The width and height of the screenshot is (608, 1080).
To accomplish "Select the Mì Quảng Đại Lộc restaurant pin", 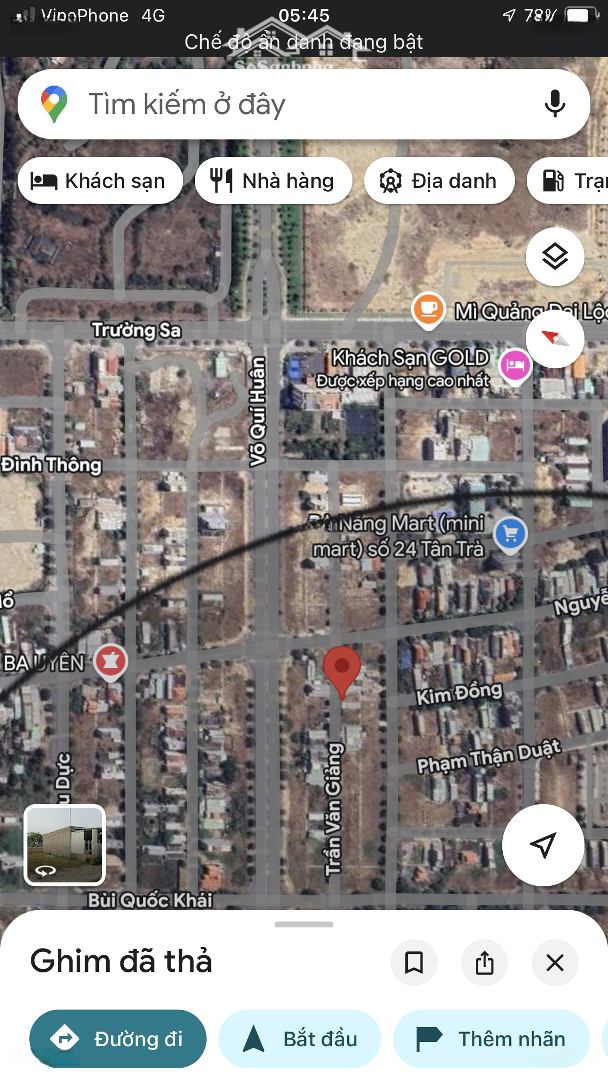I will coord(429,308).
